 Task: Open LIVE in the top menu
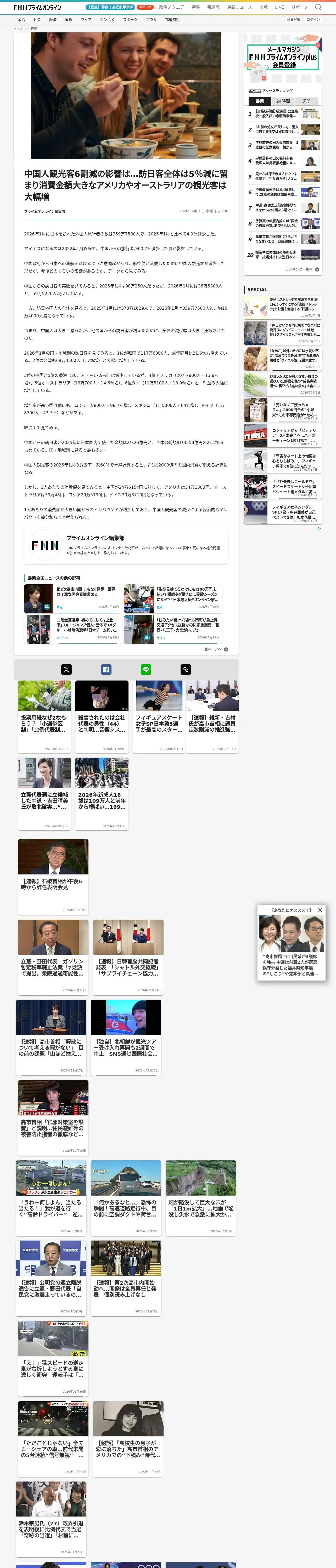coord(279,7)
